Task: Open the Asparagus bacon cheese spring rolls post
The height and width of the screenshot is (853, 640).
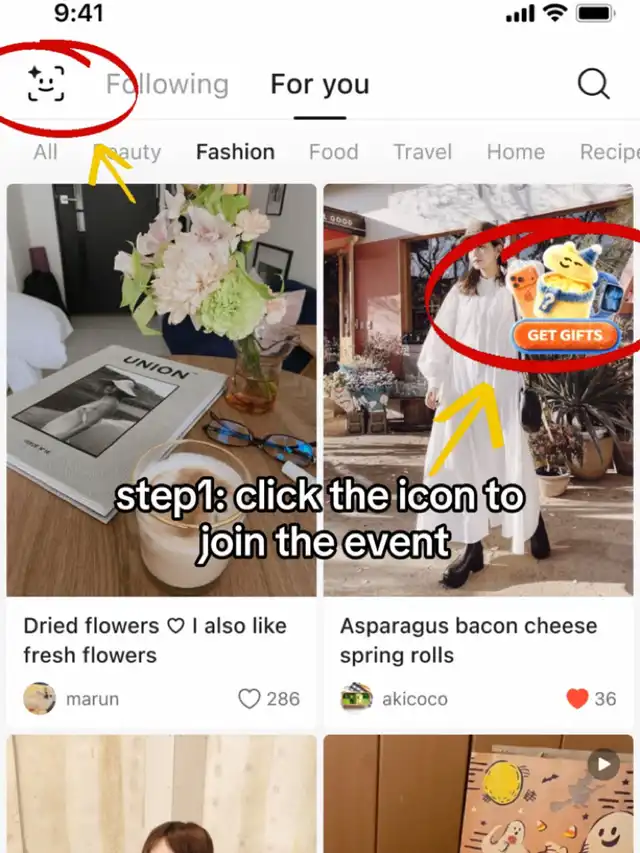Action: point(478,390)
